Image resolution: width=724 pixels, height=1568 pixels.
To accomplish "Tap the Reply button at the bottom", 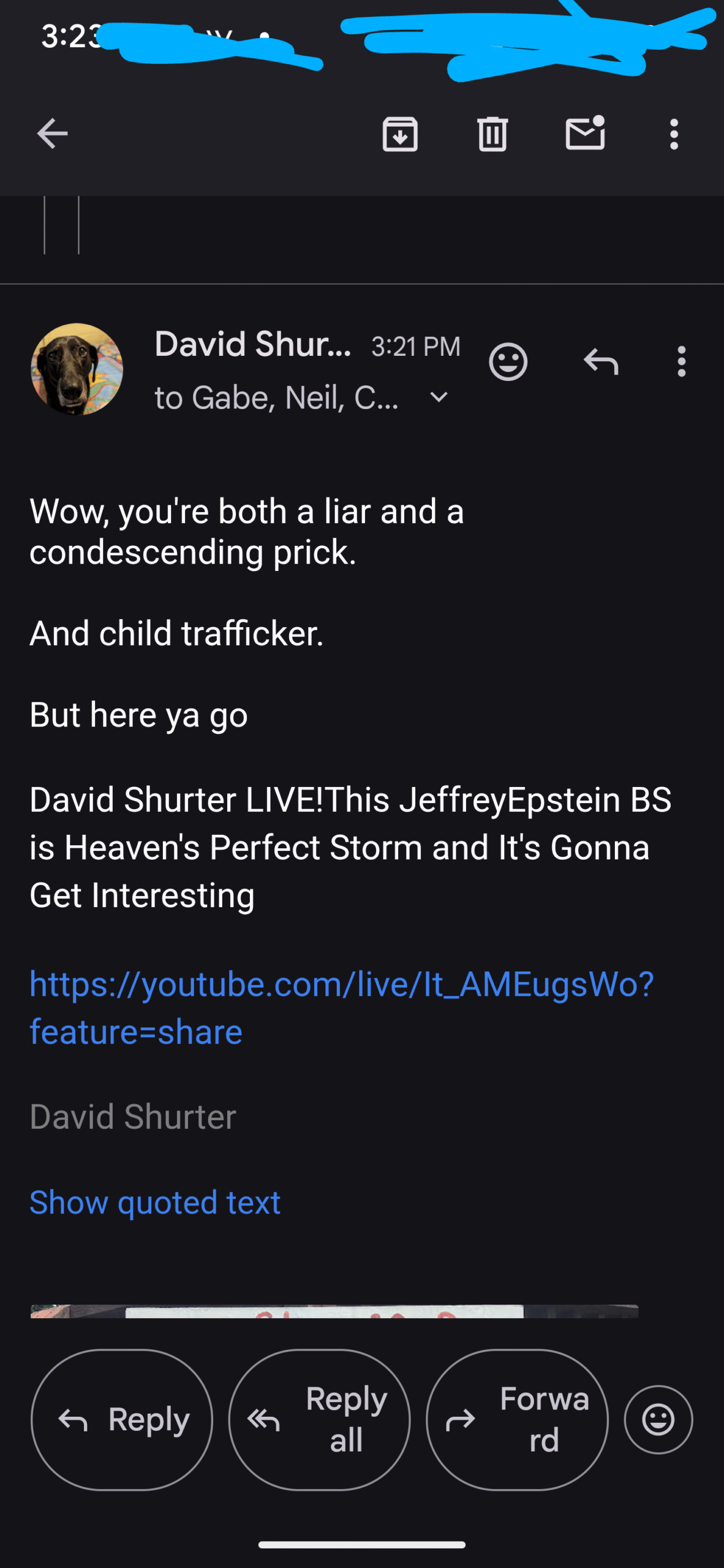I will point(122,1420).
